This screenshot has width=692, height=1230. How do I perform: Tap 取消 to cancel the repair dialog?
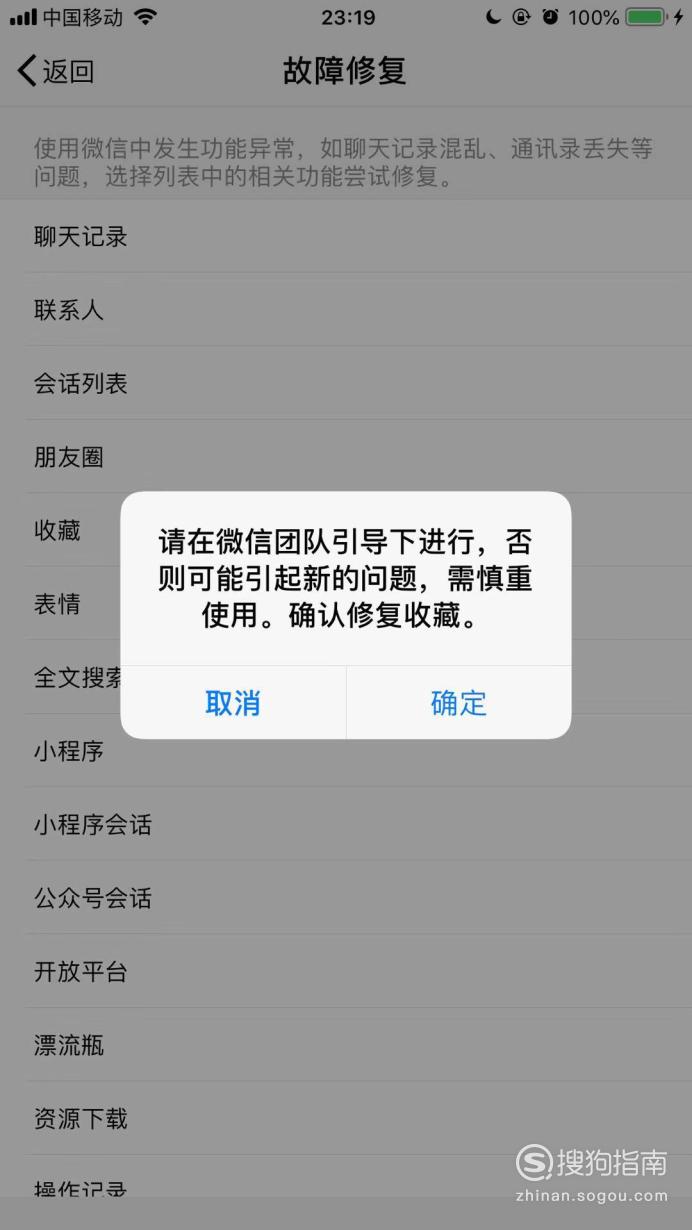(x=233, y=703)
